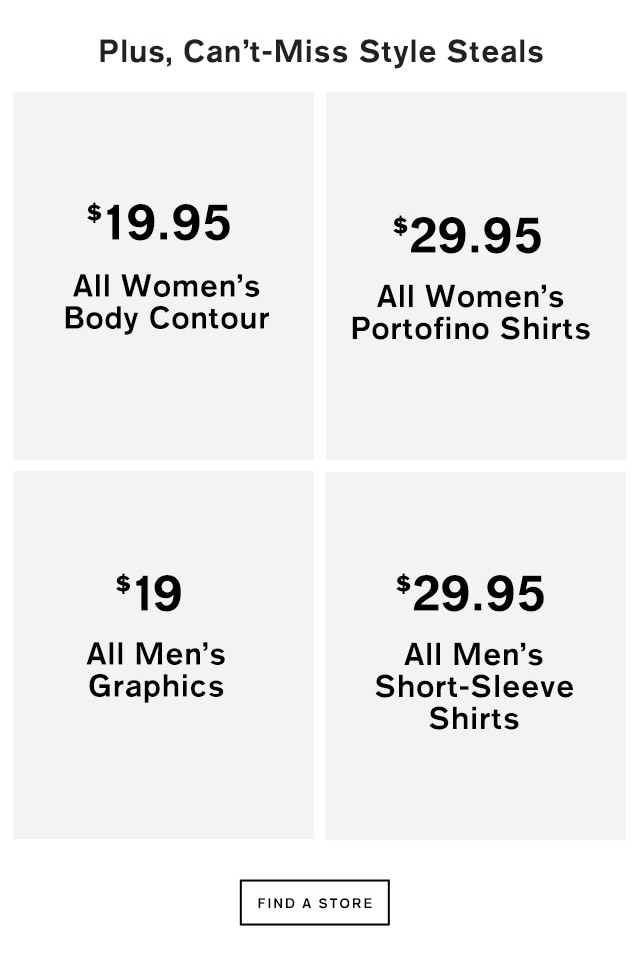Select the $19 All Men's Graphics tile
The image size is (640, 961).
coord(163,654)
